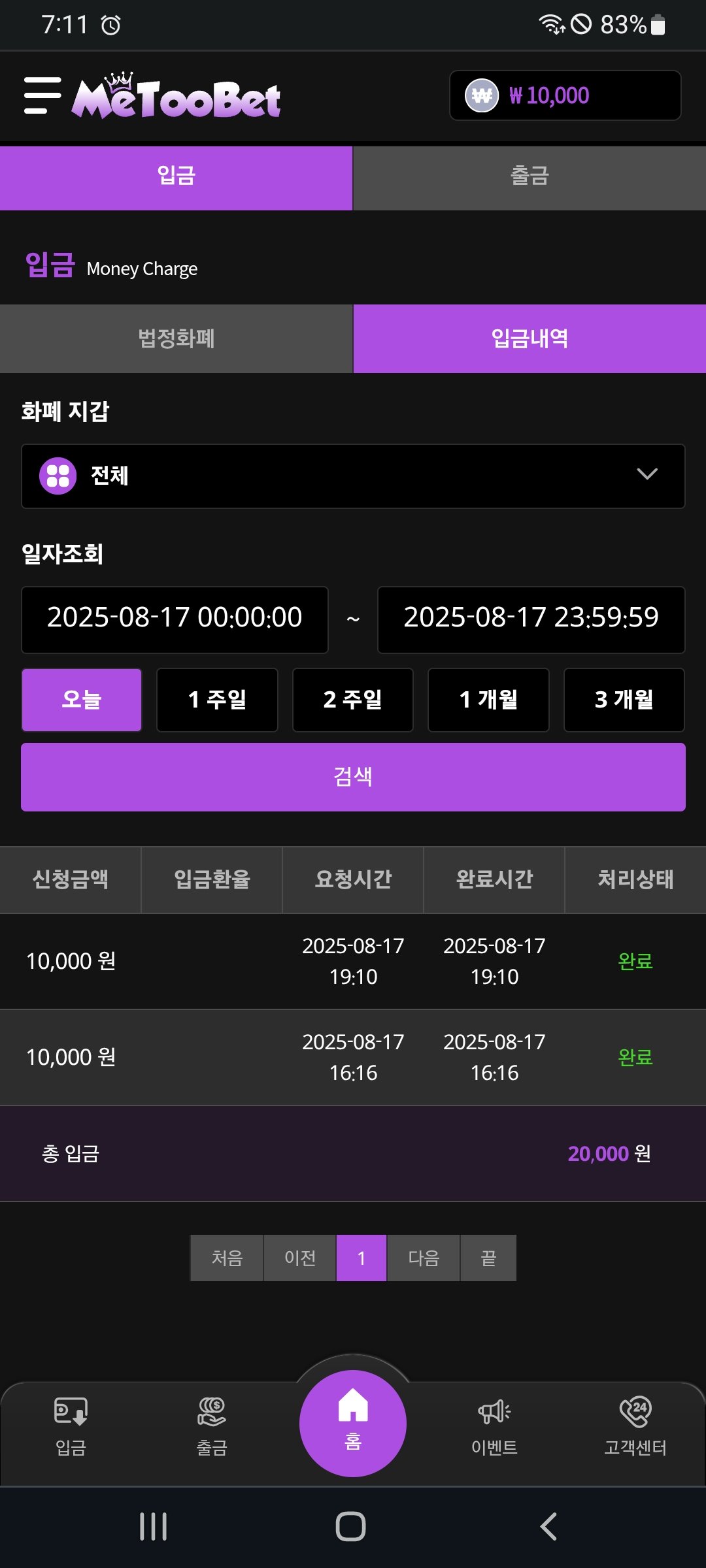Go to the 다음 next page
Image resolution: width=706 pixels, height=1568 pixels.
424,1258
